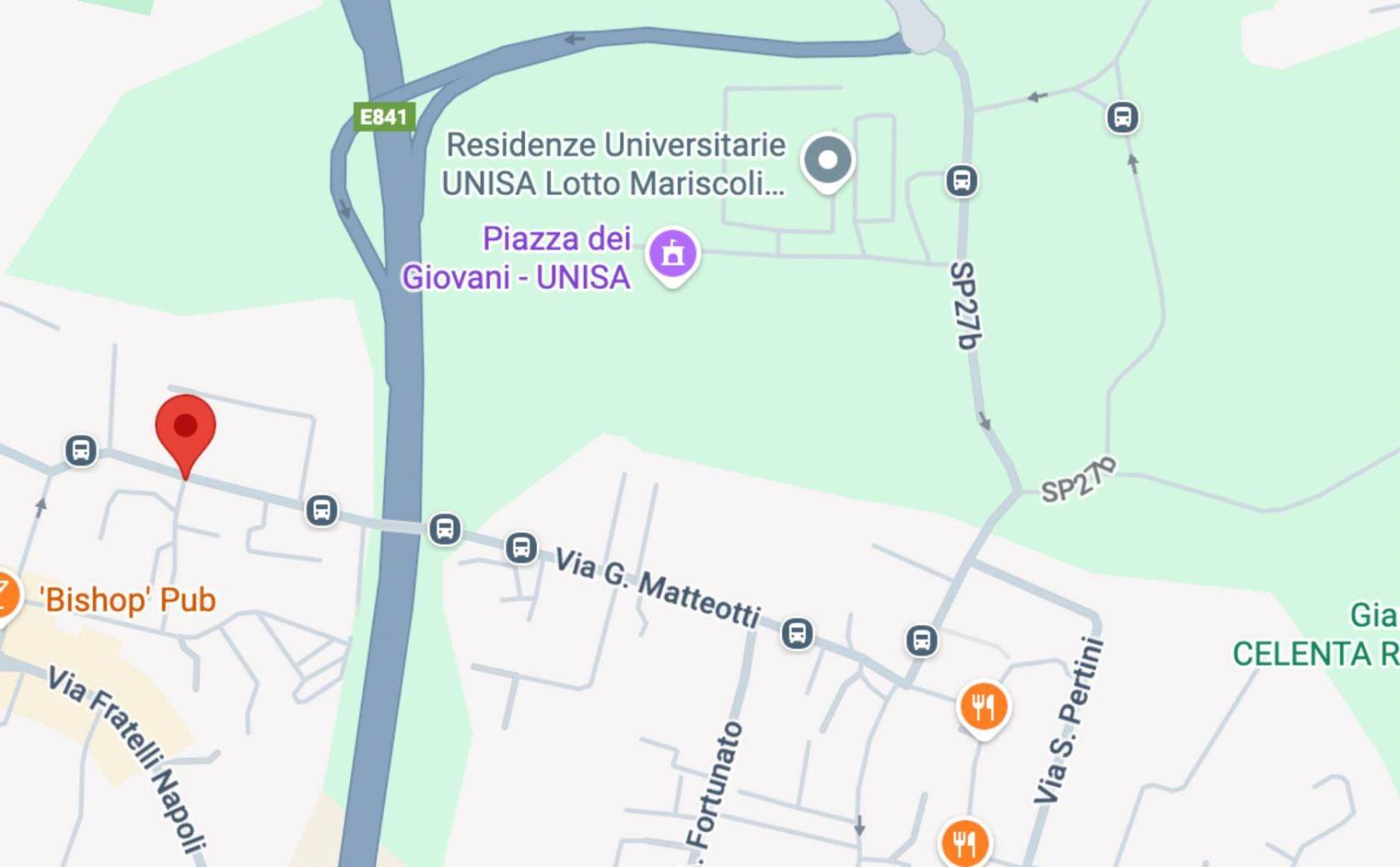Open the restaurant marker beside Via S. Pertini label

[983, 707]
